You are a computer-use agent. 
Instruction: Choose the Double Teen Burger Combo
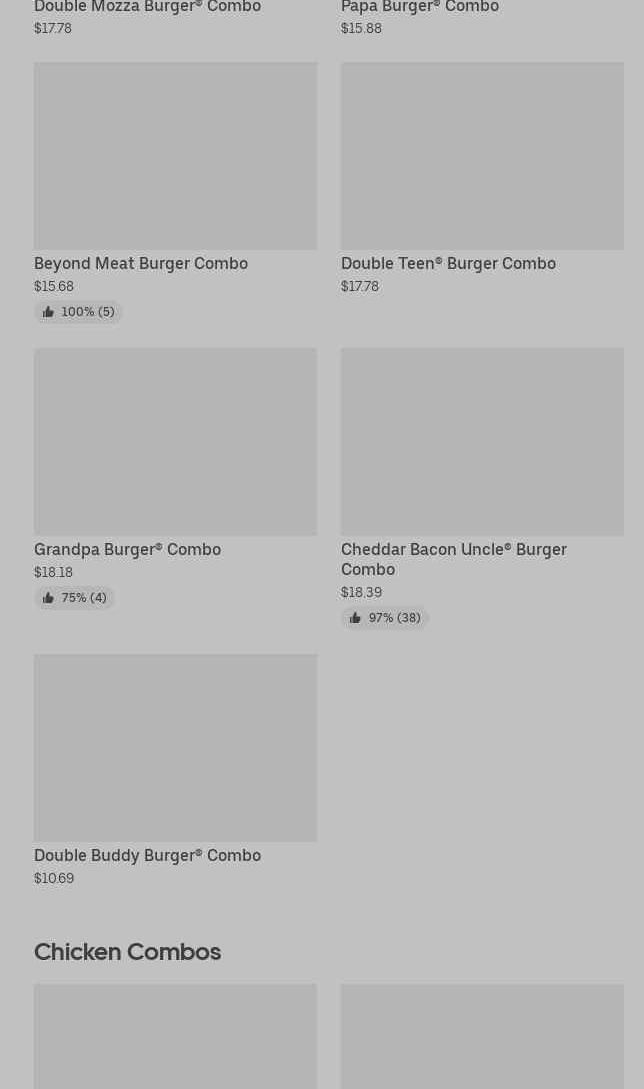[x=482, y=157]
